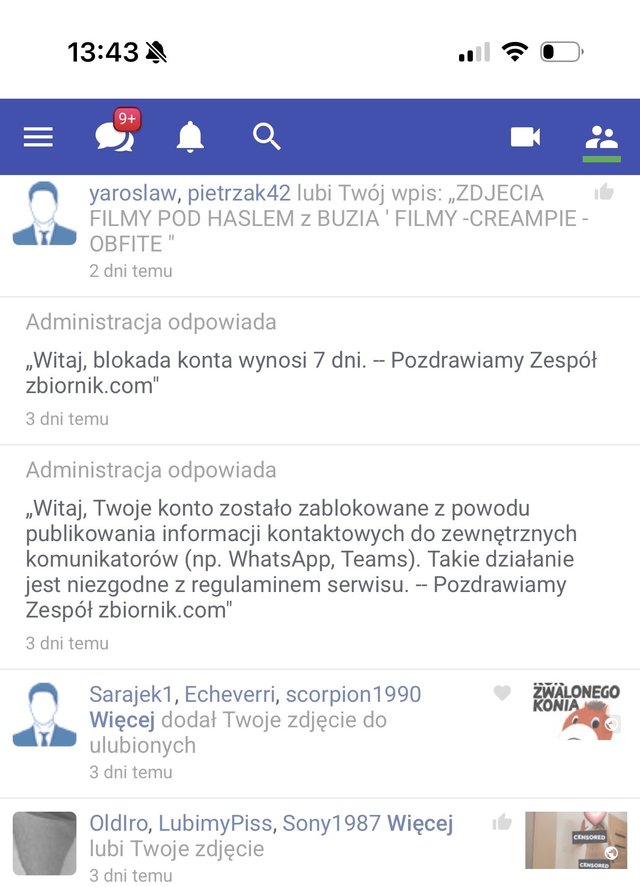The height and width of the screenshot is (887, 640).
Task: Visit Sony1987's profile
Action: [331, 823]
